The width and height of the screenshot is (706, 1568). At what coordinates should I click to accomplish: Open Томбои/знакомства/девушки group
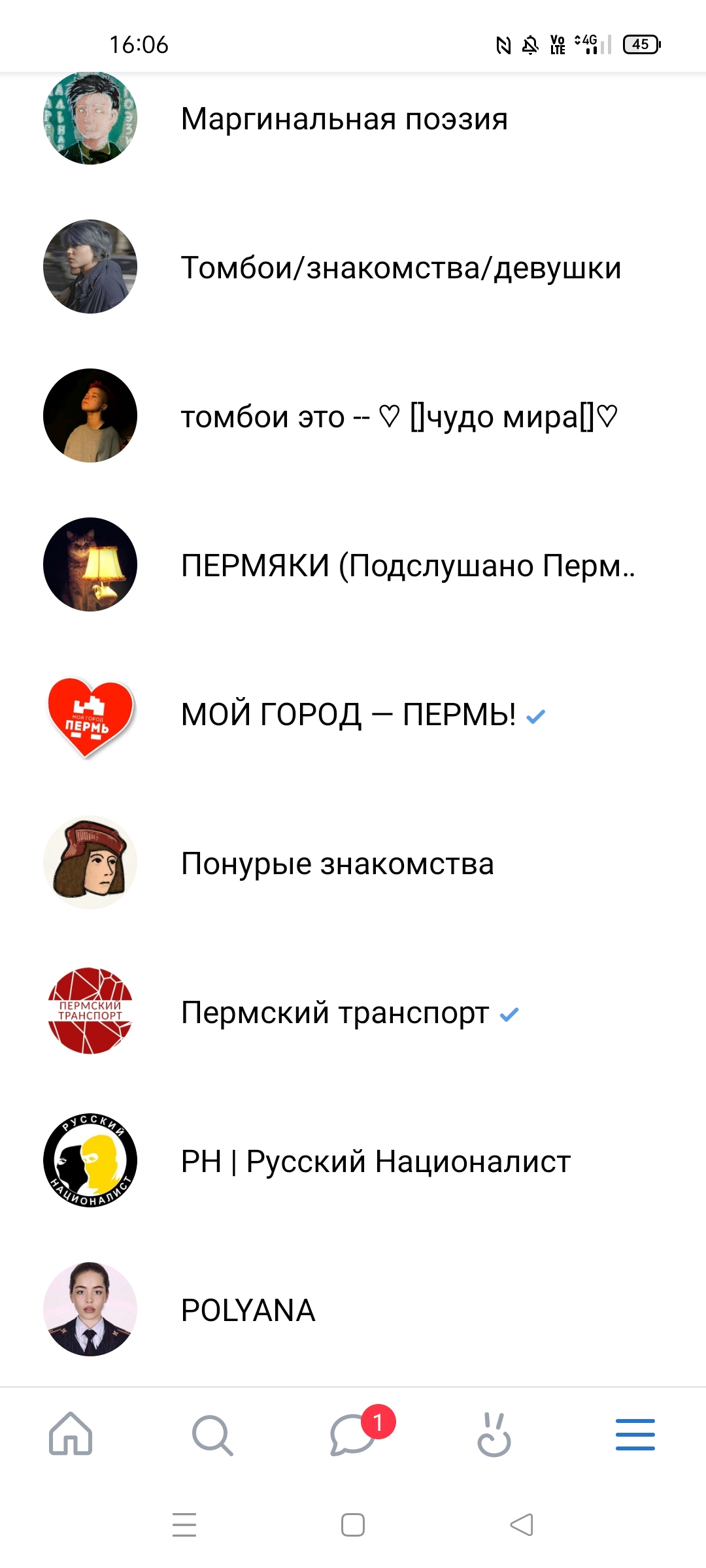(400, 267)
